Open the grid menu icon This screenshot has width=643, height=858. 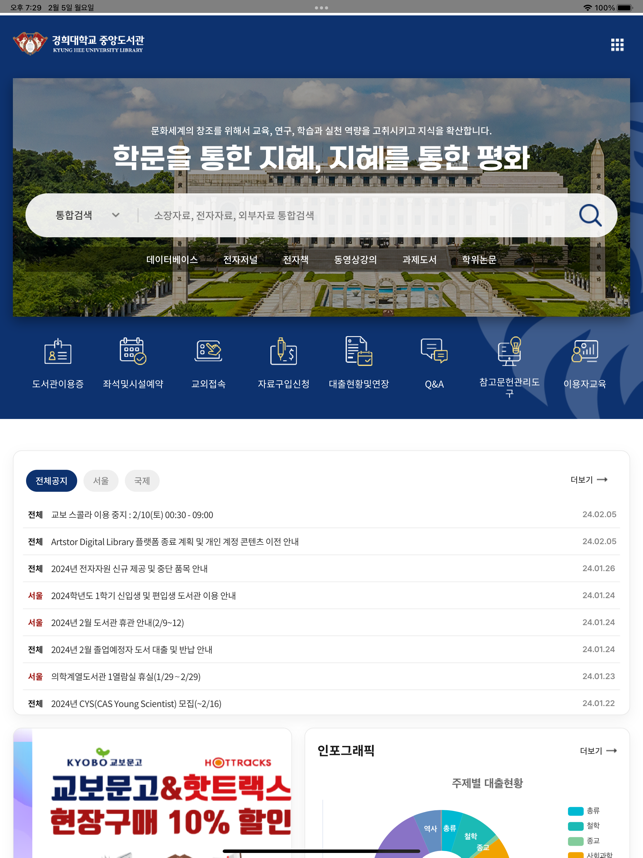pyautogui.click(x=617, y=45)
